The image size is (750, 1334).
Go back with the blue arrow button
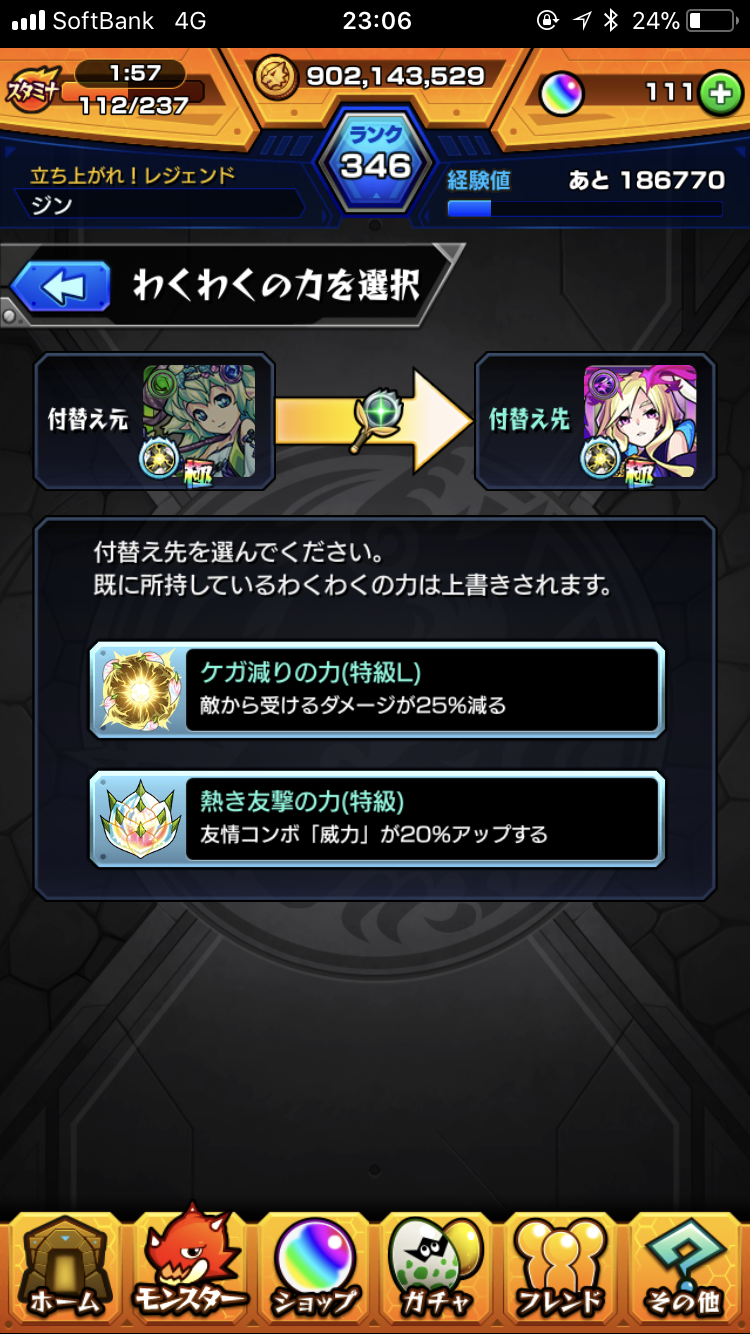[x=60, y=288]
